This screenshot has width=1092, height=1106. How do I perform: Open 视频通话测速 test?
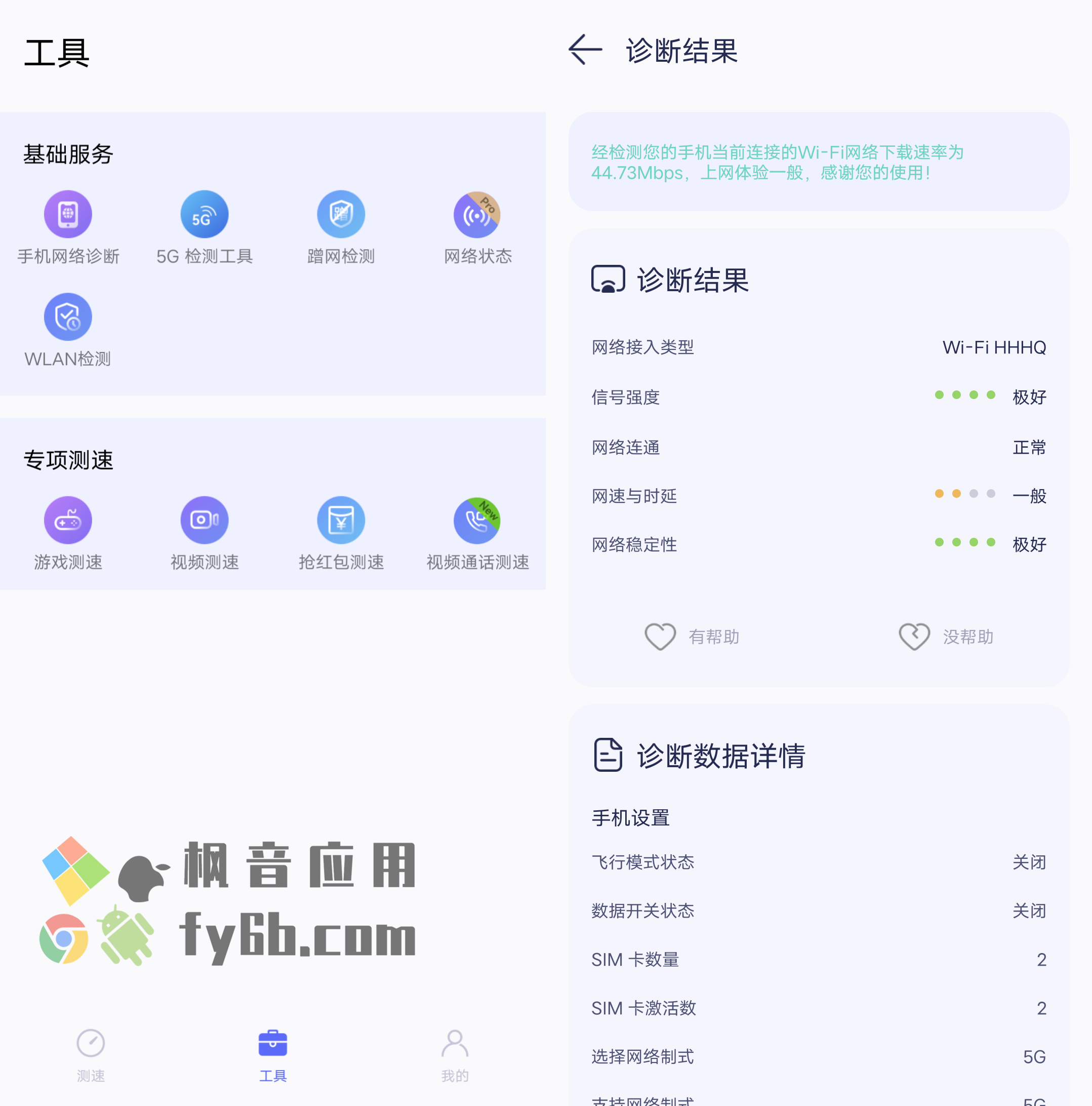477,521
